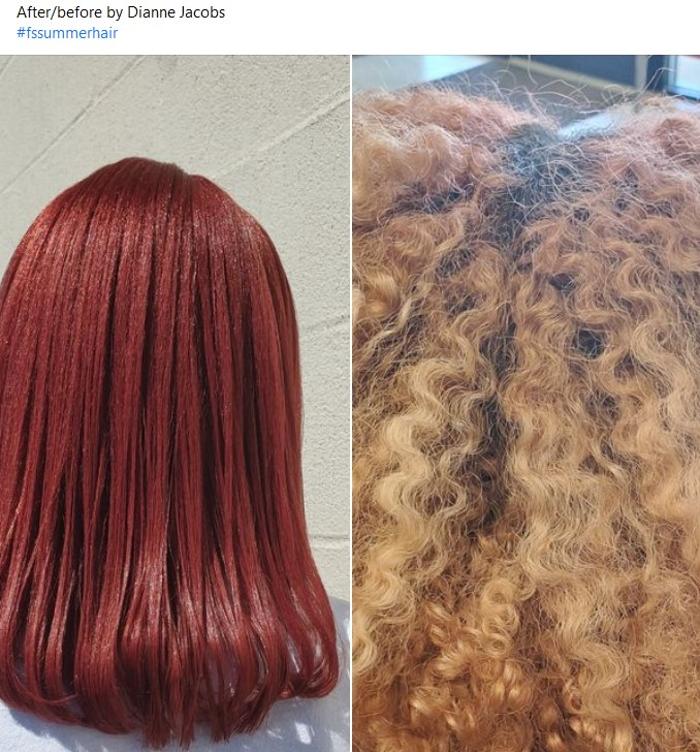View the curly blonde hair photo
Viewport: 700px width, 752px height.
point(526,403)
